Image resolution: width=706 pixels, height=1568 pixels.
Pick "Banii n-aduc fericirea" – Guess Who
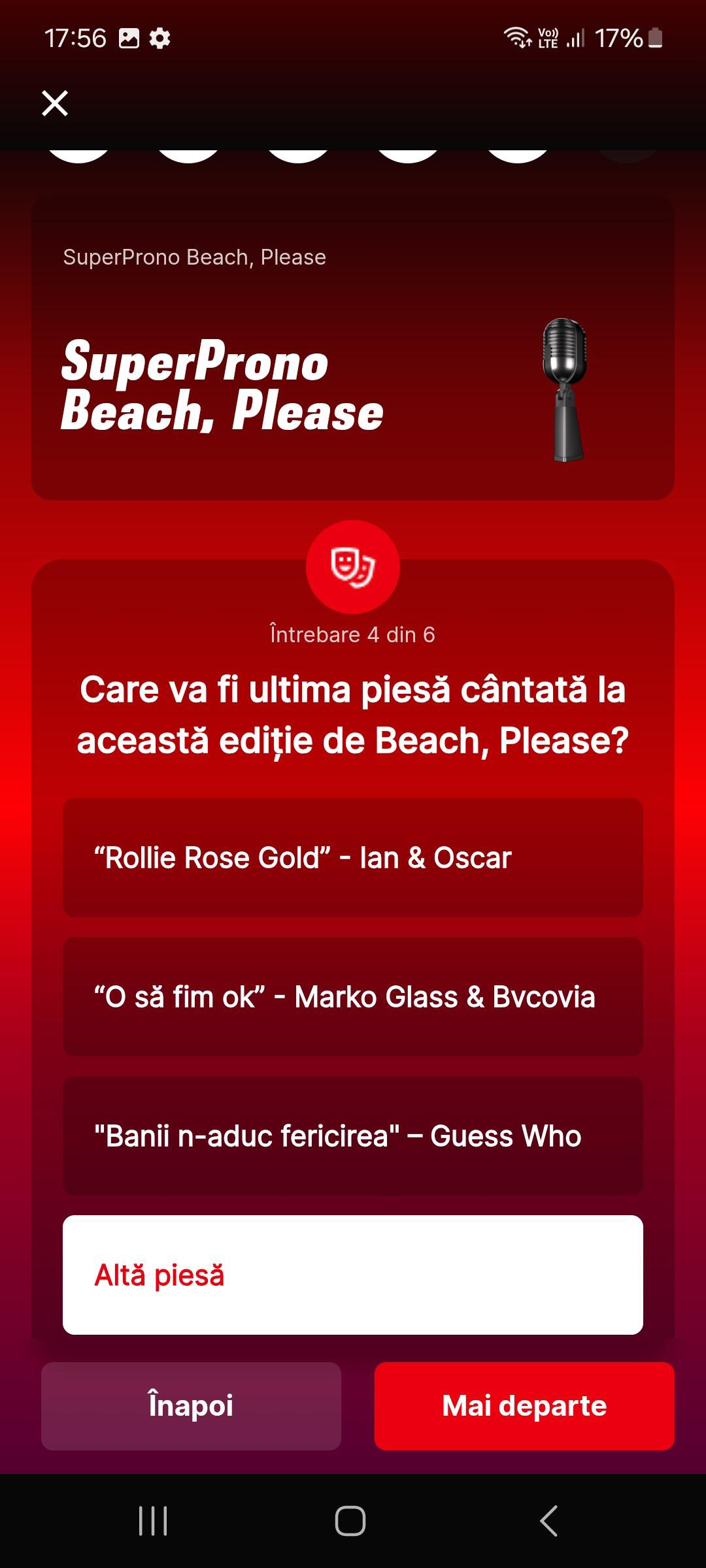(x=353, y=1135)
